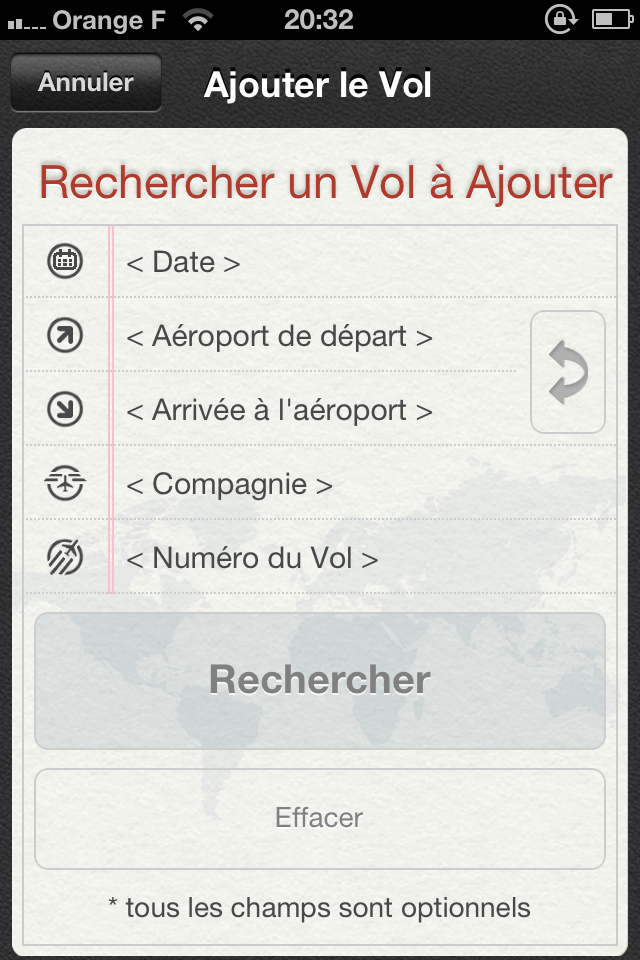Tap the Rechercher button
Screen dimensions: 640x960
pos(320,681)
